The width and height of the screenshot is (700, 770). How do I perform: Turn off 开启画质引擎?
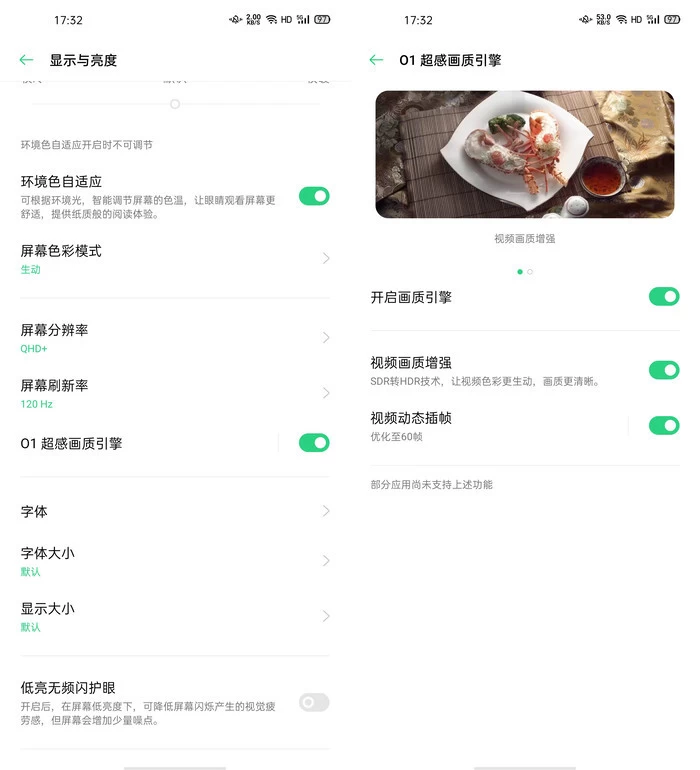coord(664,296)
